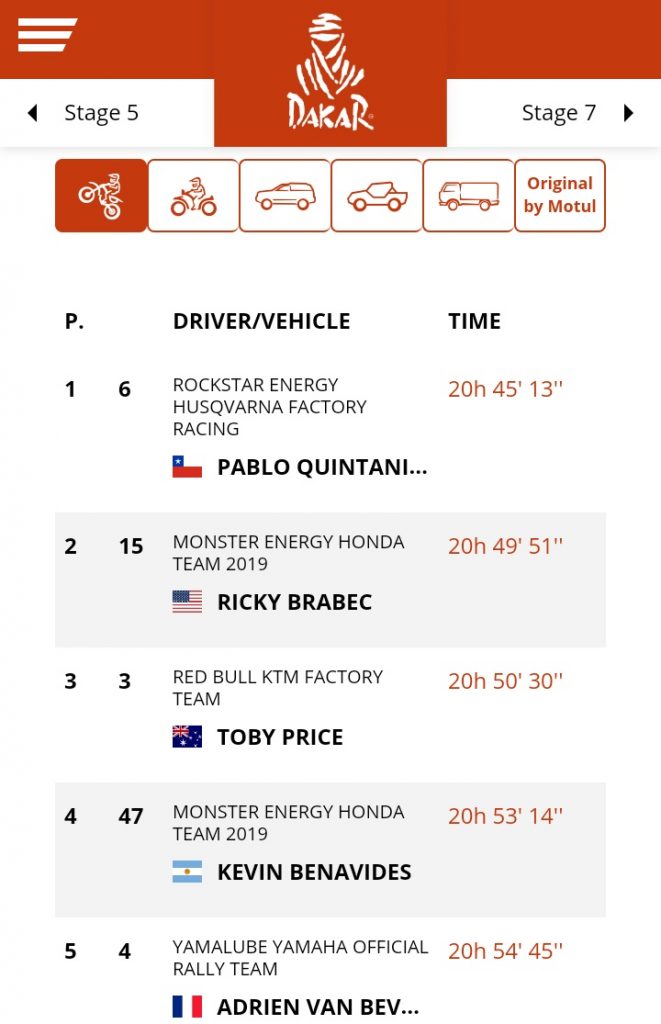View Kevin Benavides's rider entry

[x=314, y=872]
